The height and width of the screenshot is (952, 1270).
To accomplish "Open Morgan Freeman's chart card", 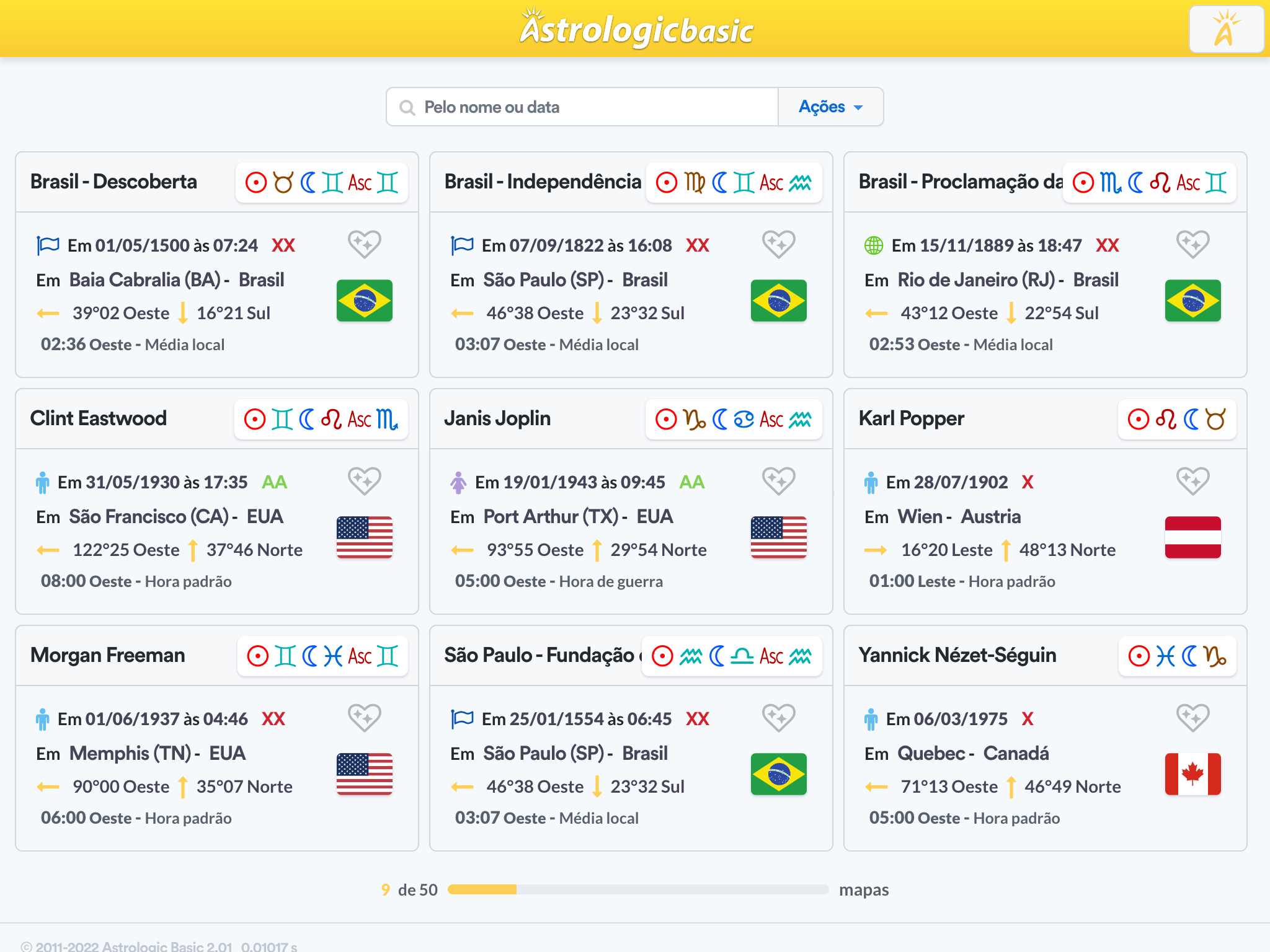I will pyautogui.click(x=108, y=656).
